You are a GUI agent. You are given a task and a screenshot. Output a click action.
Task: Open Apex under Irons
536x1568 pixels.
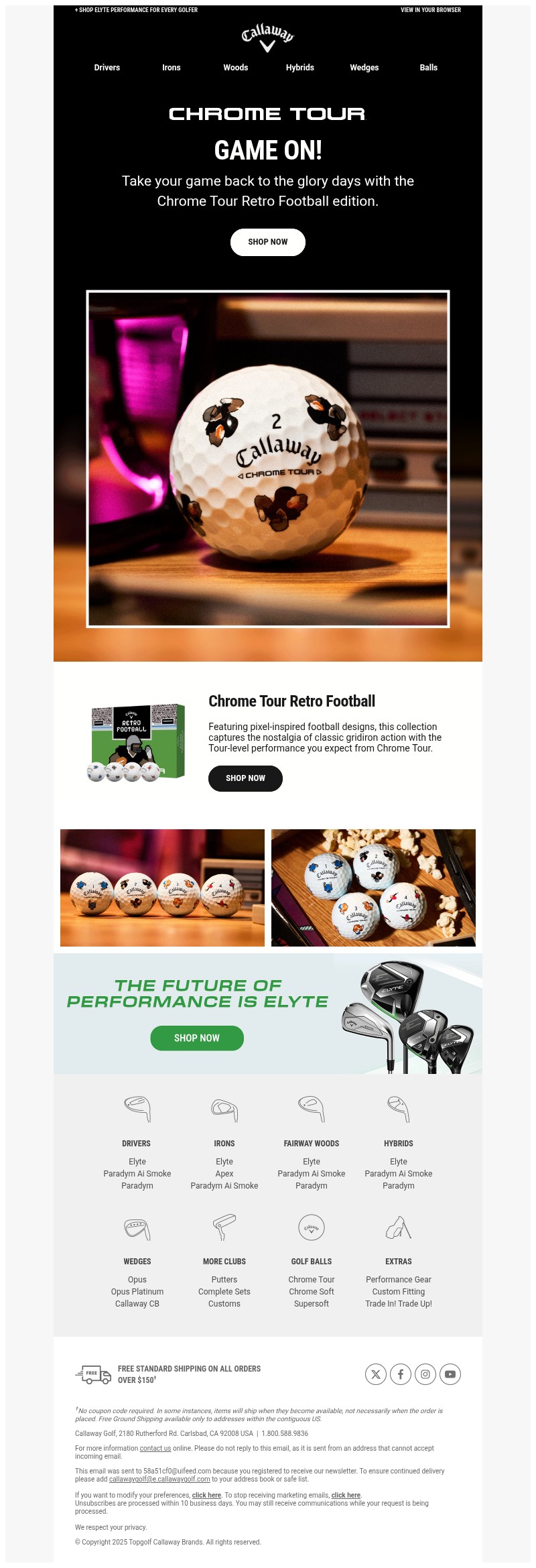[x=224, y=1174]
